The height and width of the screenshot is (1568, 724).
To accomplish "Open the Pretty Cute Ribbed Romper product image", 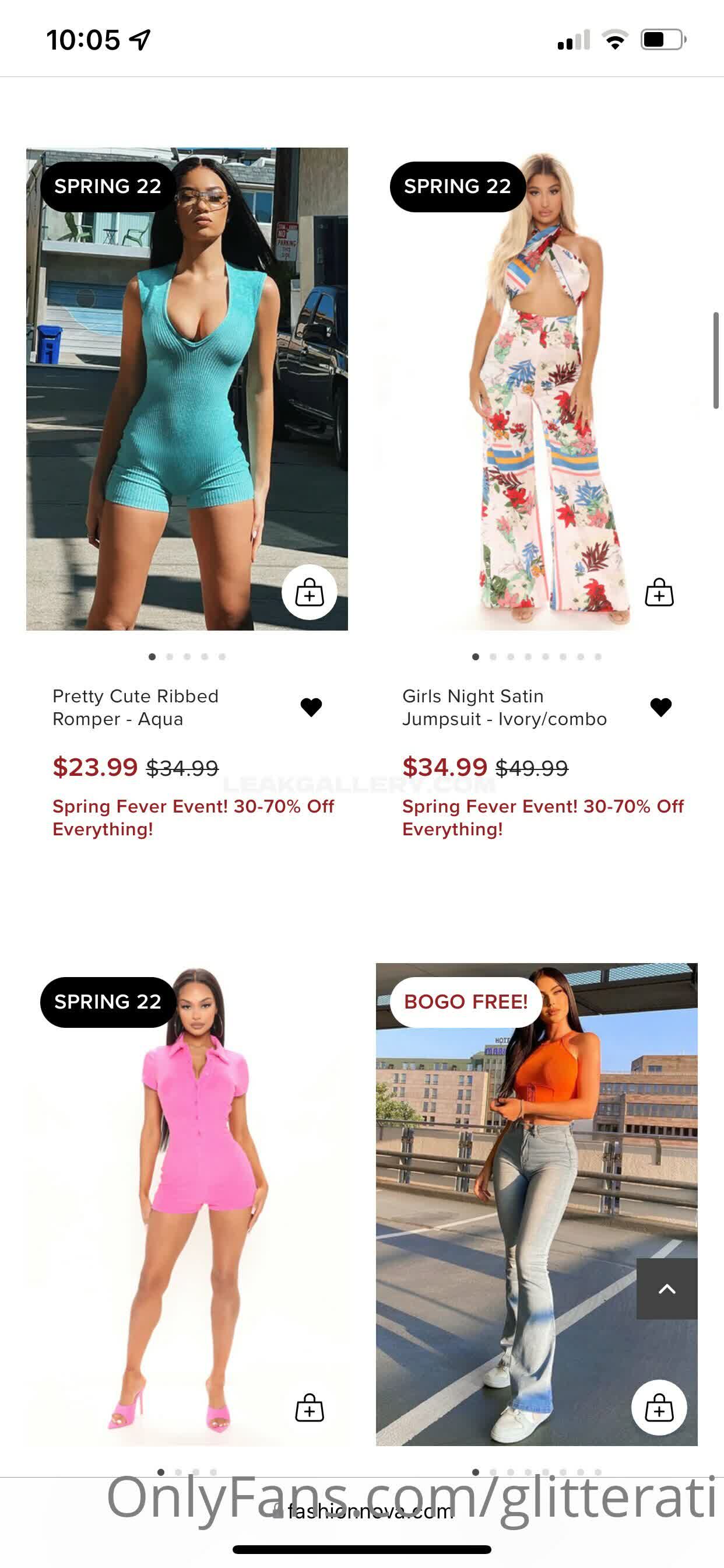I will 187,390.
